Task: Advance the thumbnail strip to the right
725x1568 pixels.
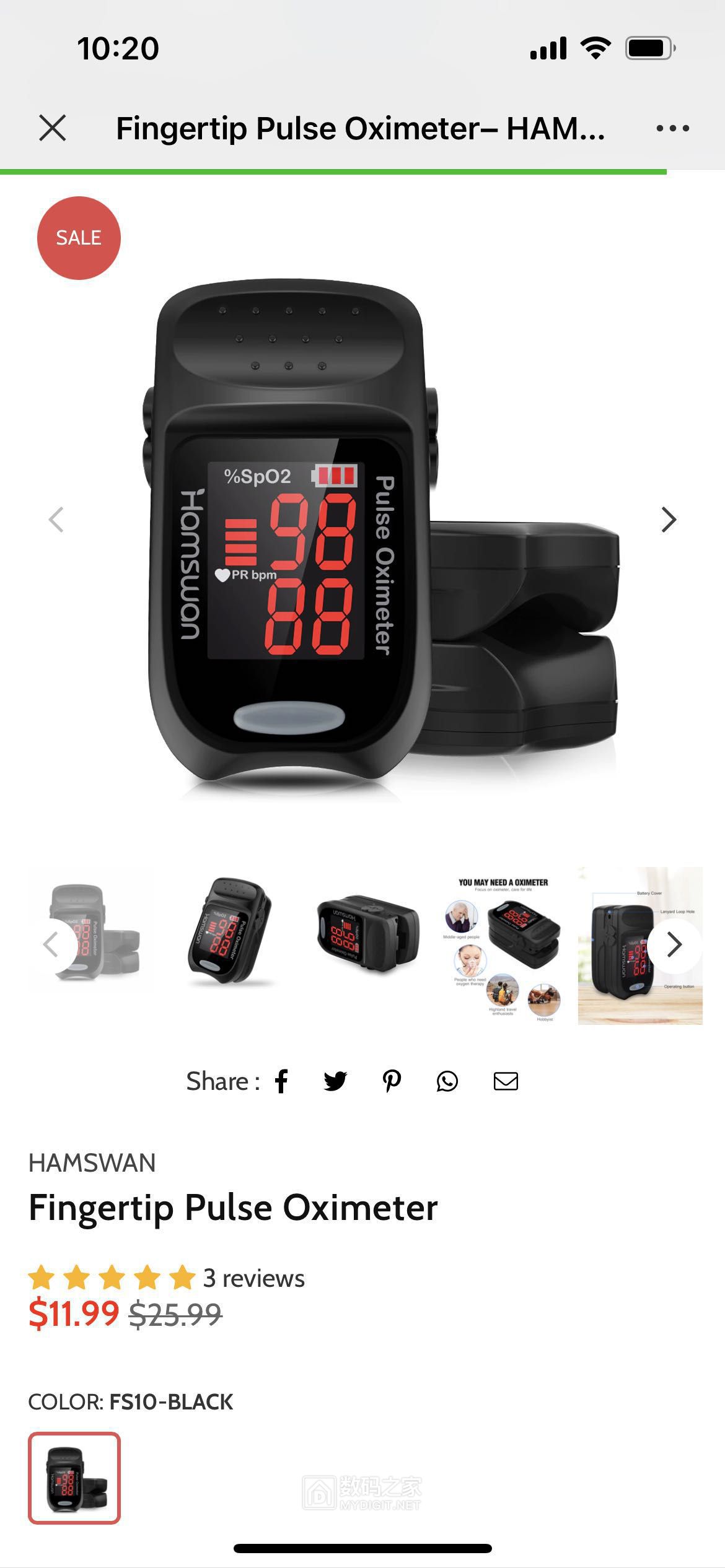Action: click(674, 945)
